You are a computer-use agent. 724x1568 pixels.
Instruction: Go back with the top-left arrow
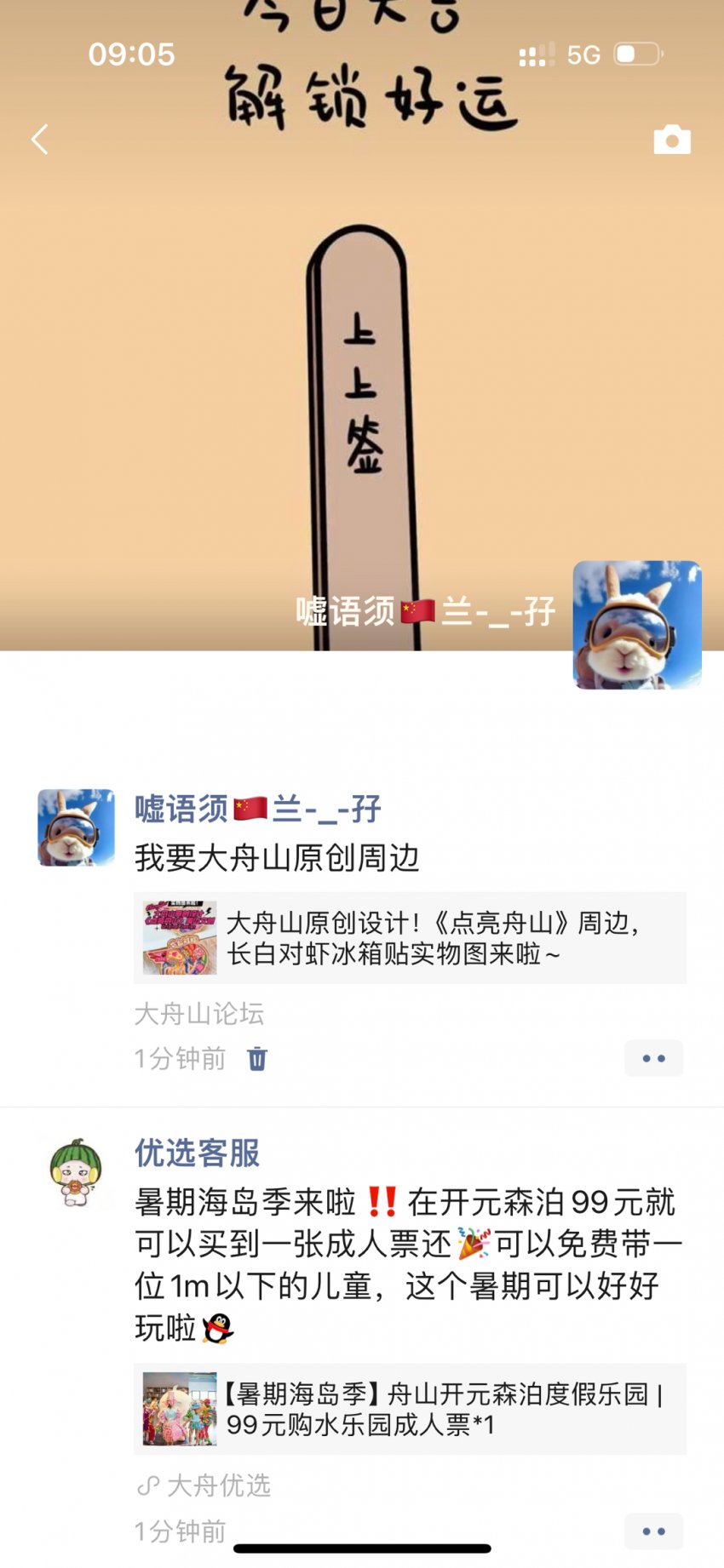(39, 140)
